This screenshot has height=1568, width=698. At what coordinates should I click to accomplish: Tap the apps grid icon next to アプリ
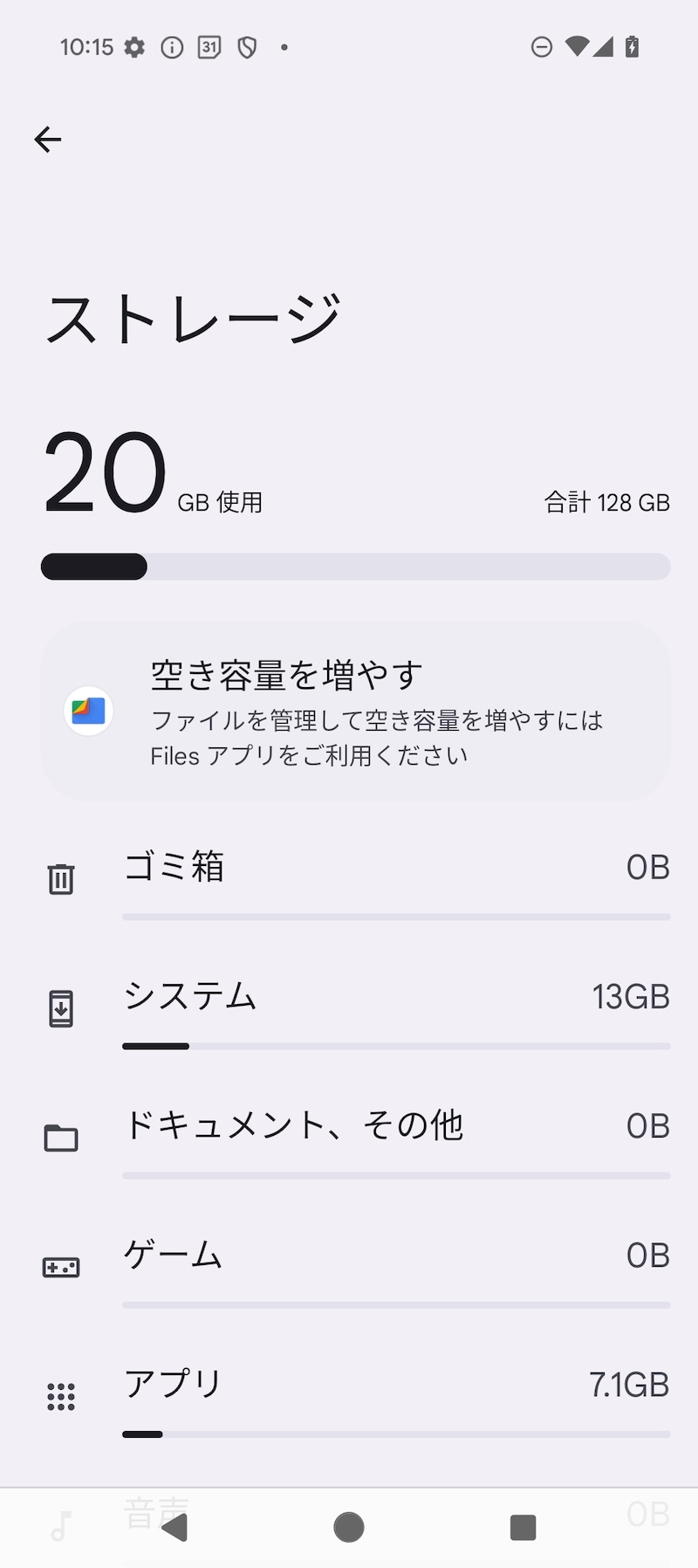pos(59,1395)
